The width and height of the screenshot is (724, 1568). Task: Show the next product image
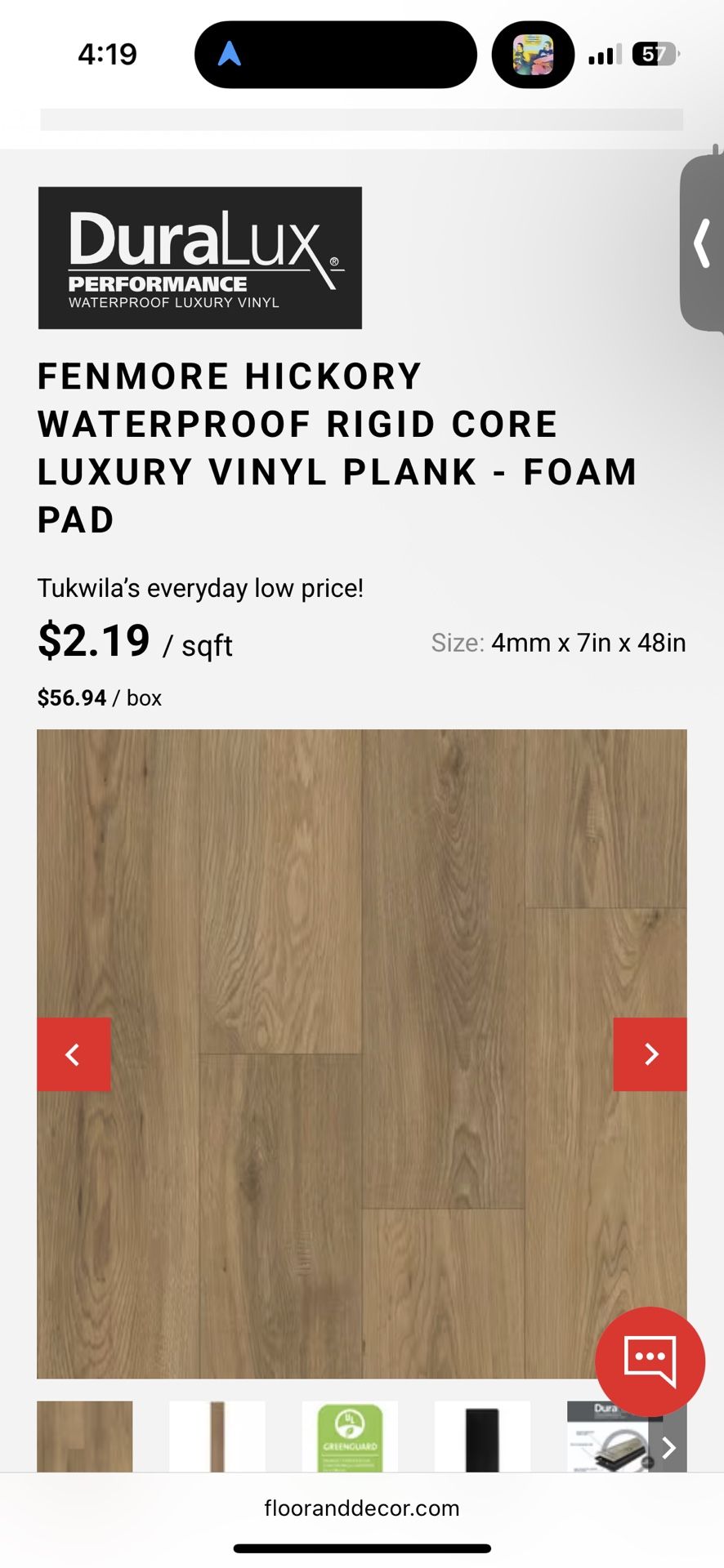pyautogui.click(x=650, y=1053)
